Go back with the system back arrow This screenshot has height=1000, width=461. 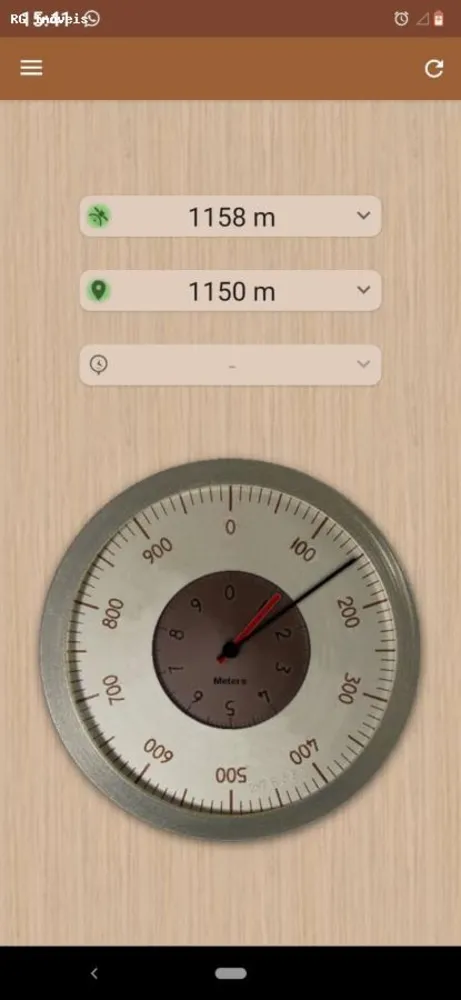click(x=94, y=973)
